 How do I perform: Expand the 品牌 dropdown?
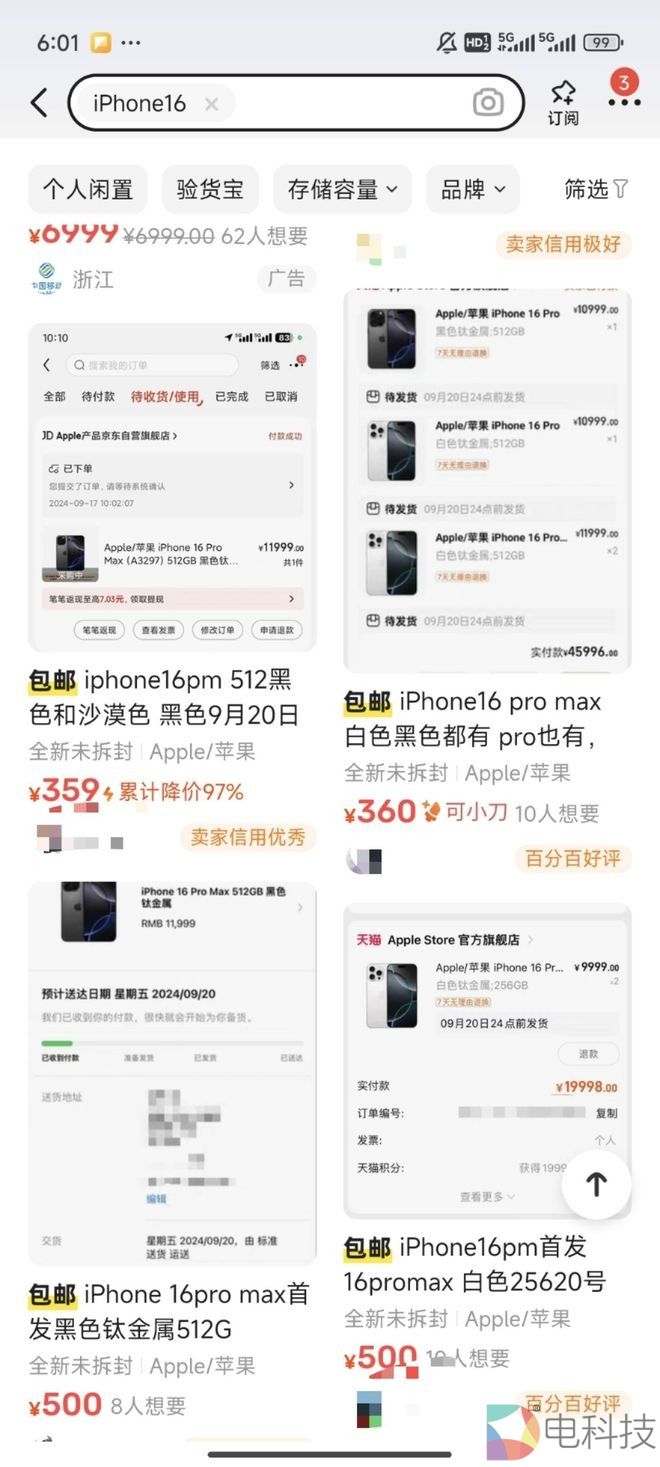[x=473, y=189]
